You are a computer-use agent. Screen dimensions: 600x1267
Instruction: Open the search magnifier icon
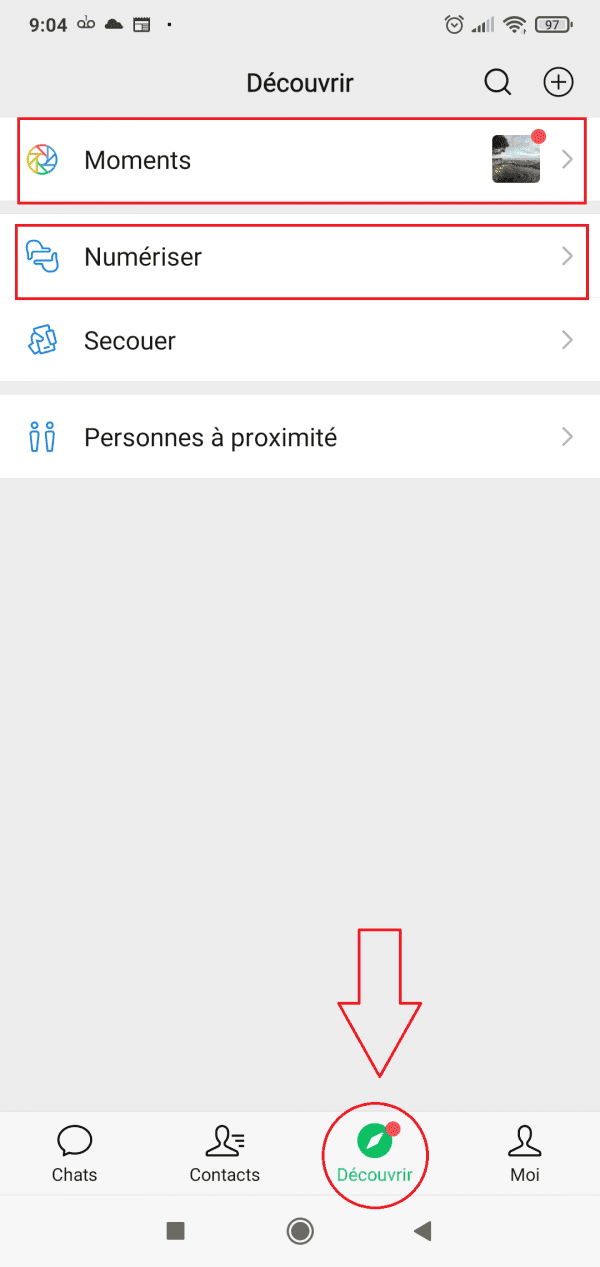pos(498,82)
